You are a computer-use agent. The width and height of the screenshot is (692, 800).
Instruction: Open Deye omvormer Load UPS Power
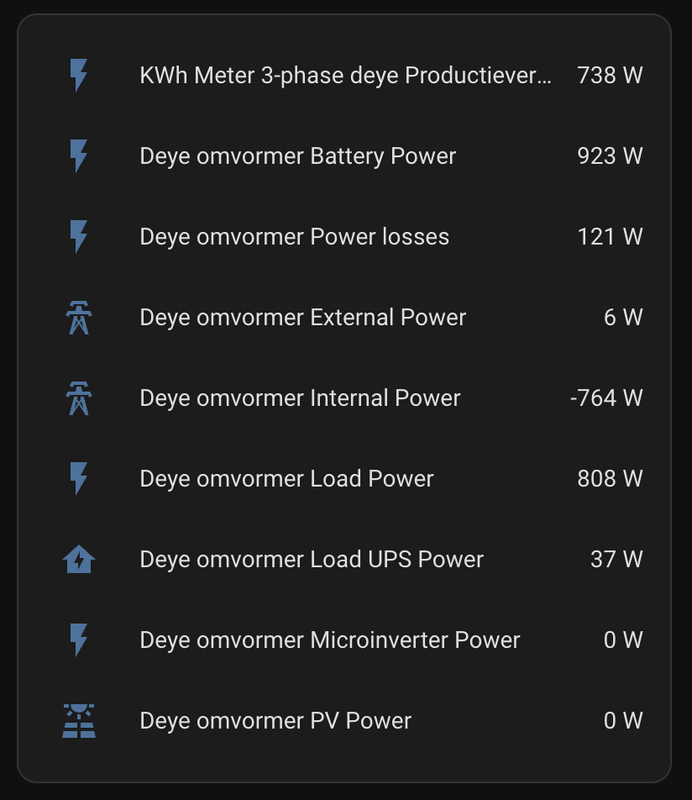(x=312, y=560)
